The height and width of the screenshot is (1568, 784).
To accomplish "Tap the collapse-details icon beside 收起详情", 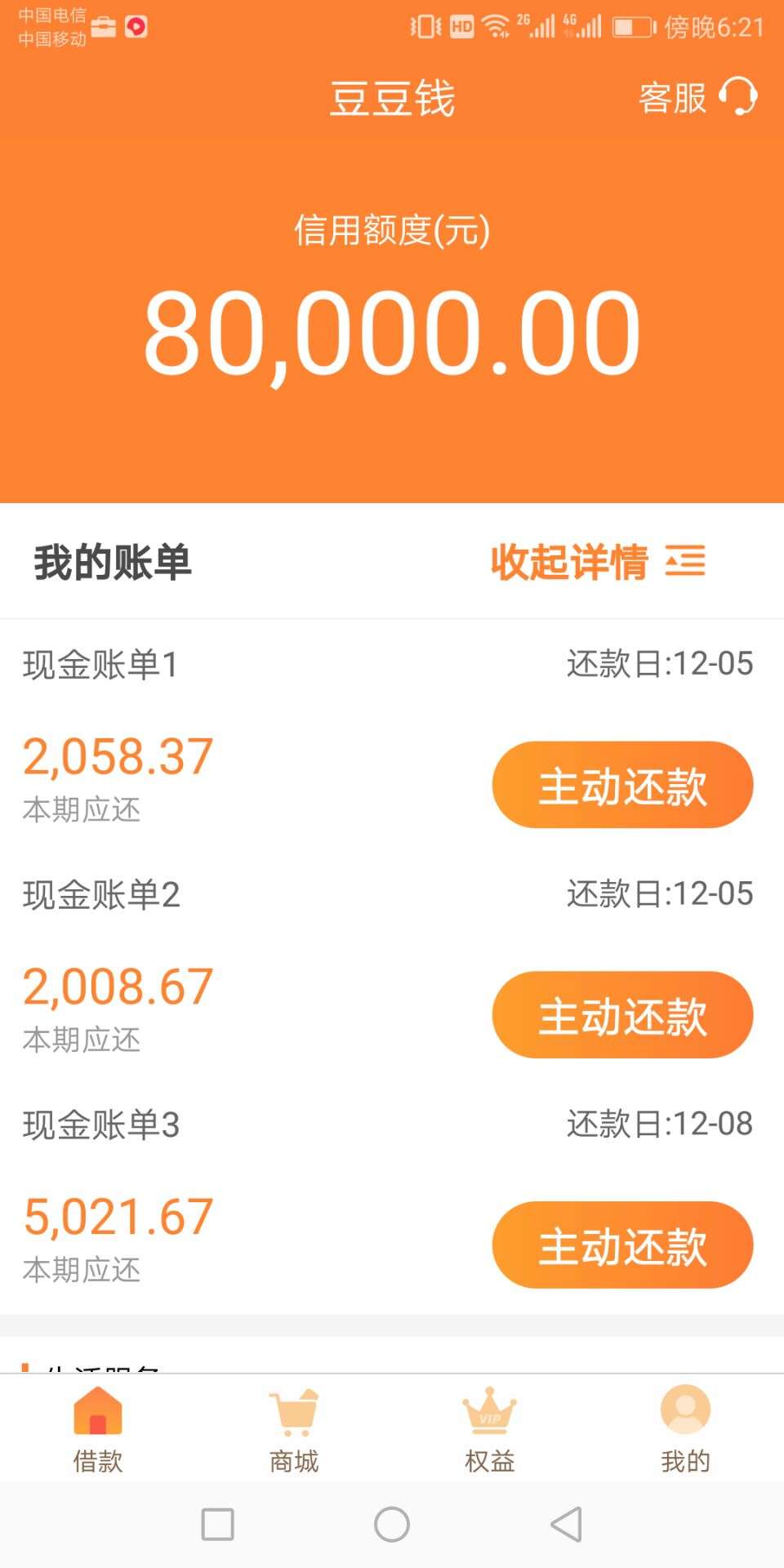I will coord(686,563).
